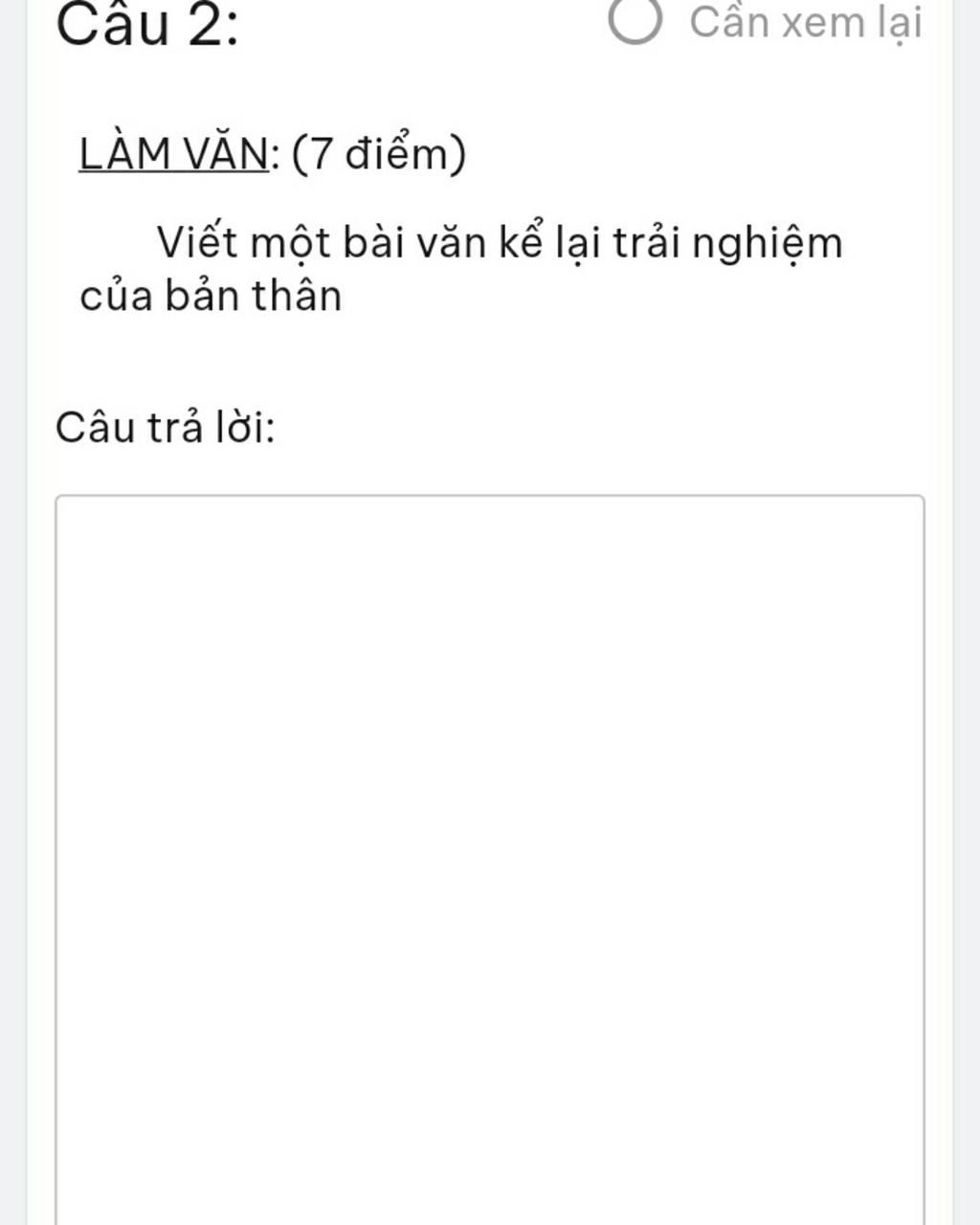980x1225 pixels.
Task: Mark question as 'Cần xem lại'
Action: 635,21
